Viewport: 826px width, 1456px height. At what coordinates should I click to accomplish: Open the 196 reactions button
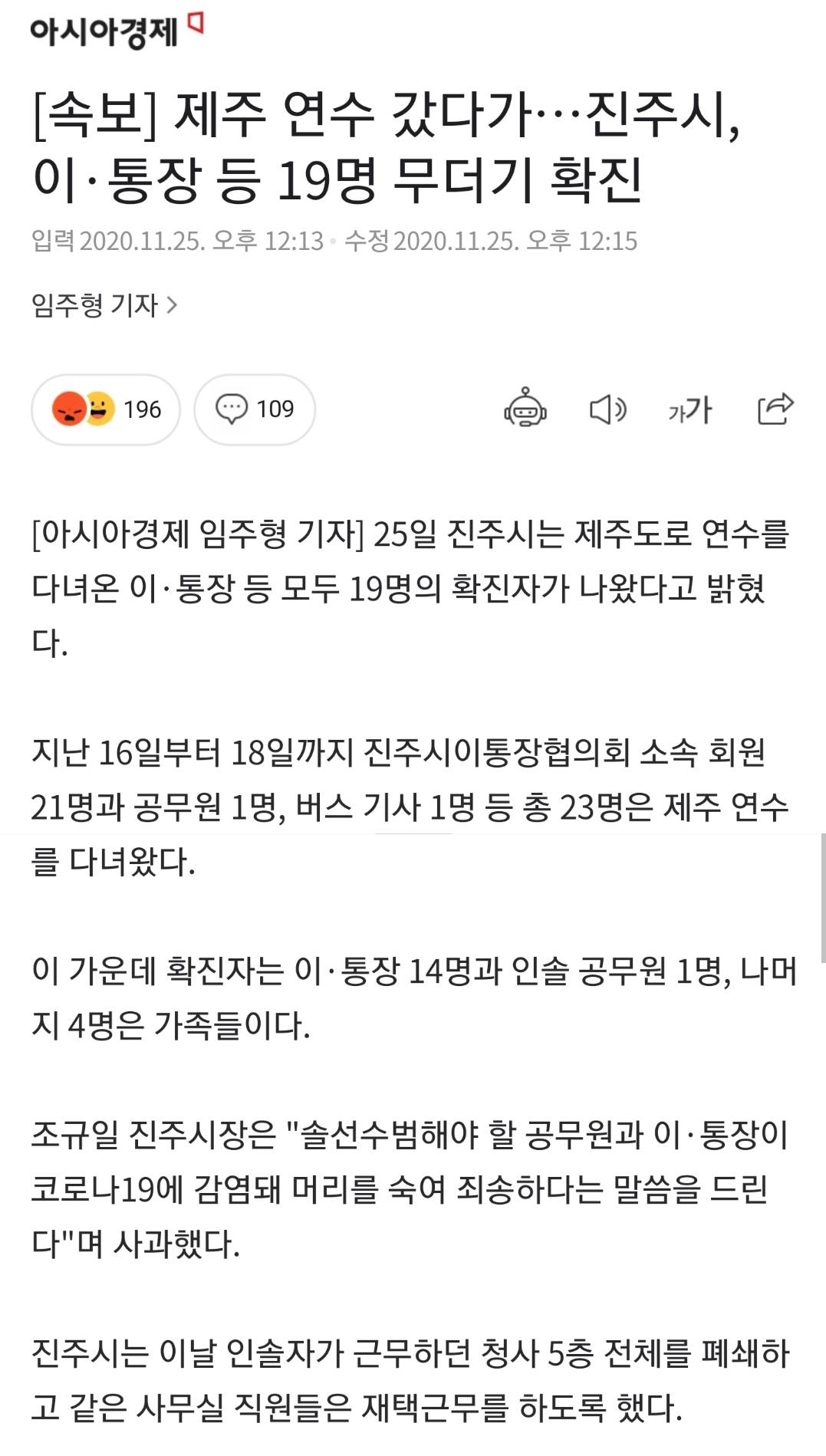pos(106,409)
